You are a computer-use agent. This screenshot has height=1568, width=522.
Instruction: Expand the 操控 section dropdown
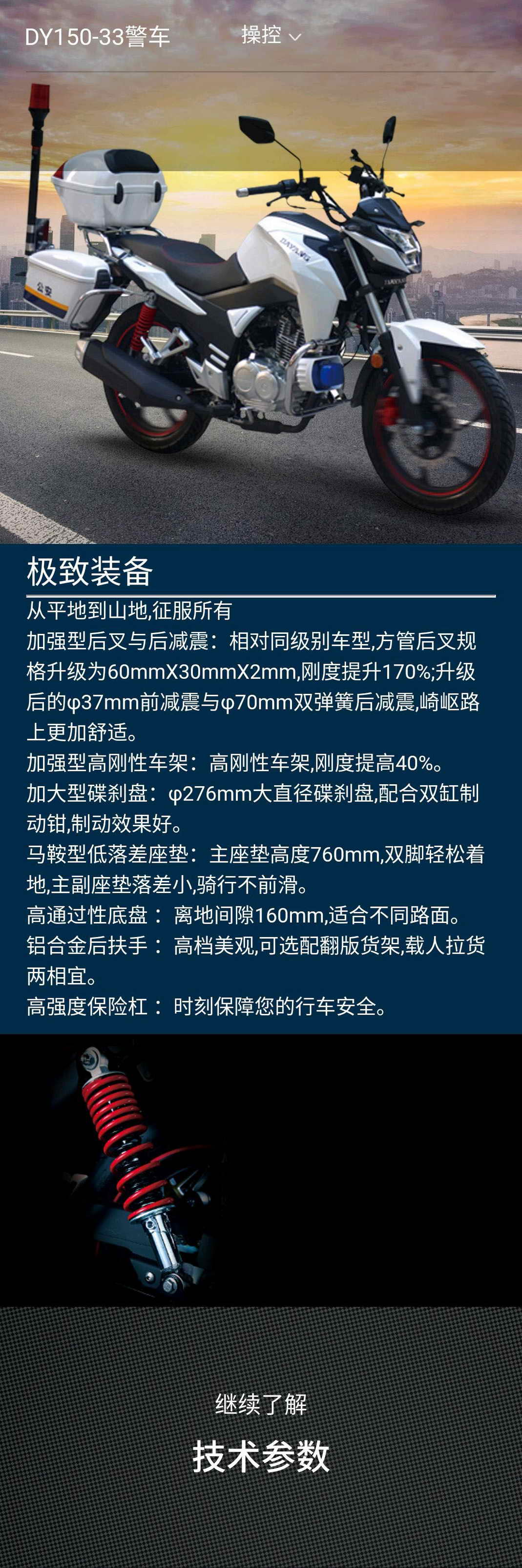click(271, 36)
